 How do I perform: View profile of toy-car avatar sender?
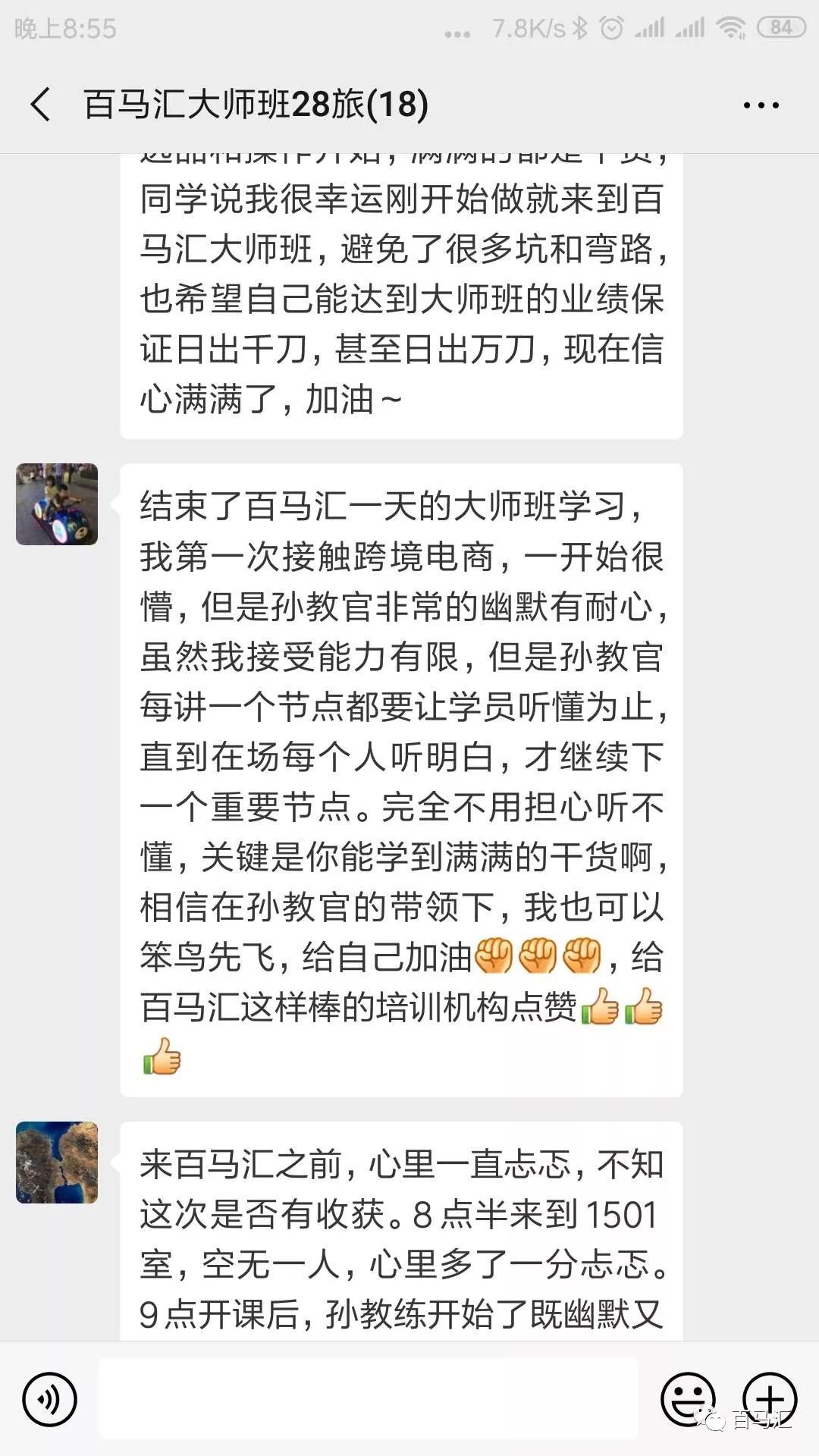pyautogui.click(x=57, y=504)
